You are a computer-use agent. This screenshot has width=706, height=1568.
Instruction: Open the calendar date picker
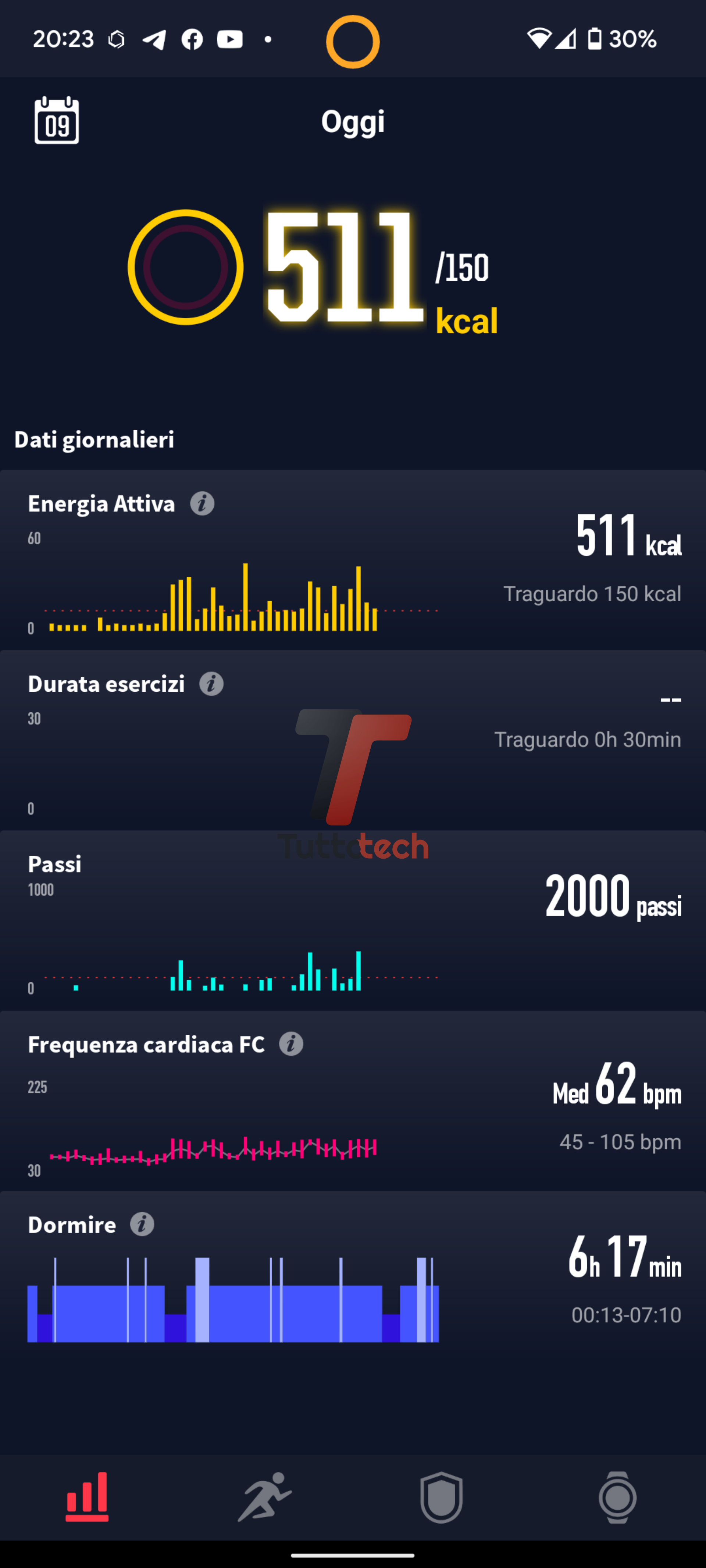click(57, 121)
